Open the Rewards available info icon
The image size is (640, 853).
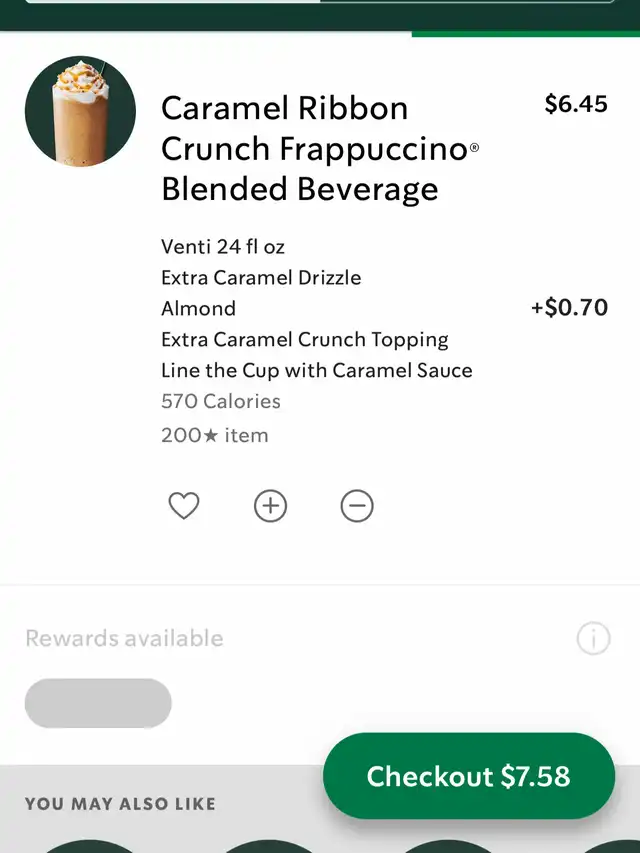point(593,638)
